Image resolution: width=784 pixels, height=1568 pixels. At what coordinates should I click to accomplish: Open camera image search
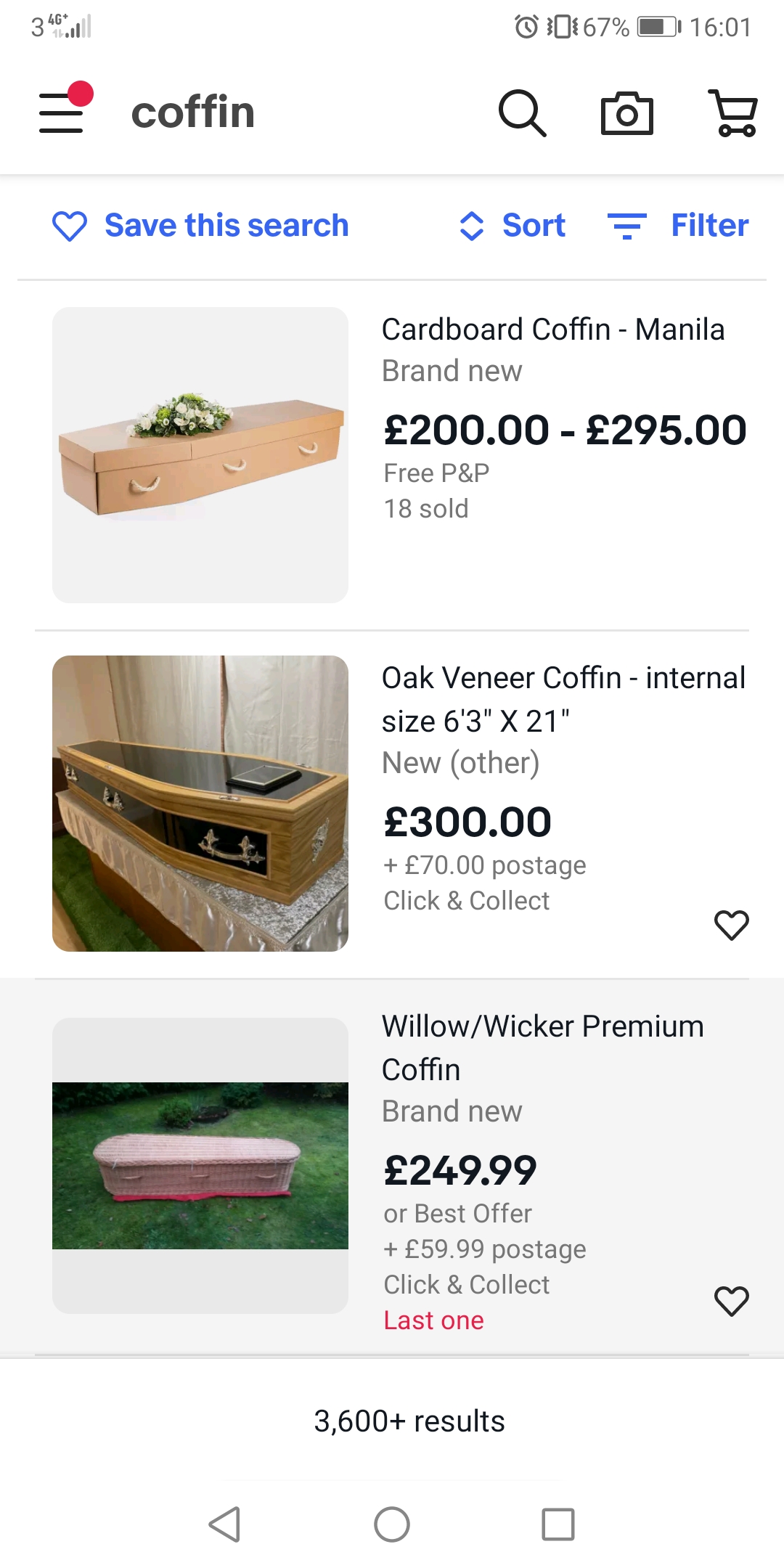pyautogui.click(x=627, y=113)
